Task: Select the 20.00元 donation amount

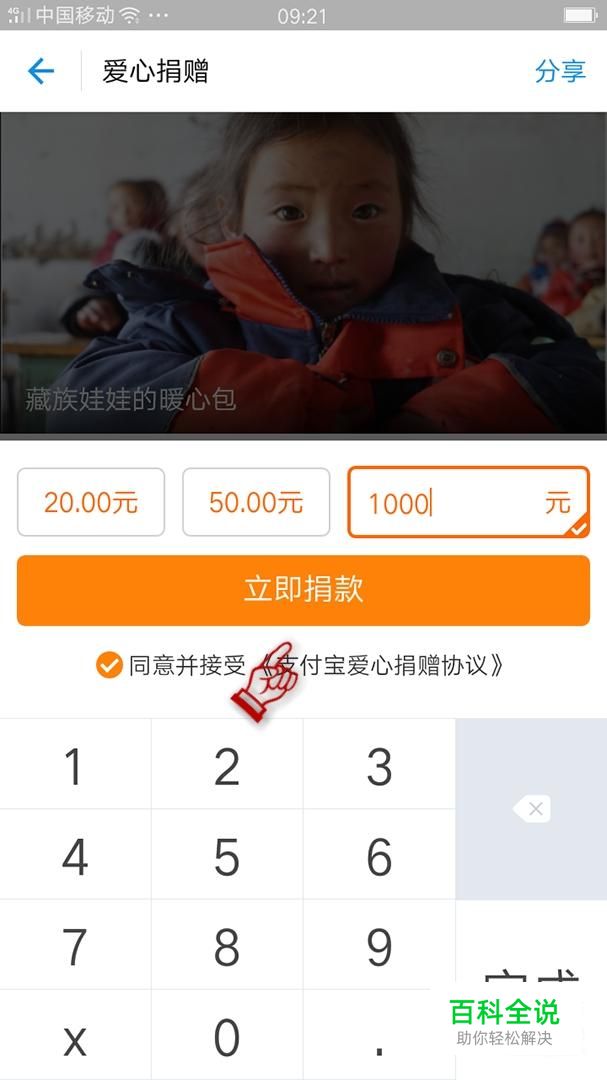Action: tap(91, 502)
